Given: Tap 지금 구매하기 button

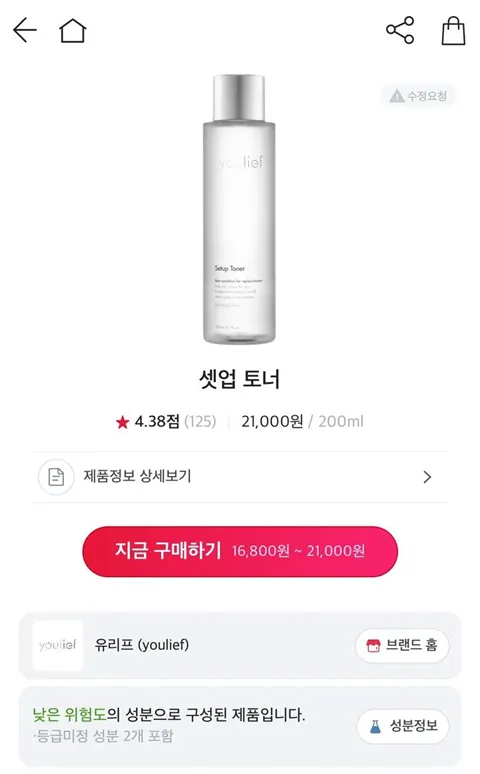Looking at the screenshot, I should click(x=240, y=551).
